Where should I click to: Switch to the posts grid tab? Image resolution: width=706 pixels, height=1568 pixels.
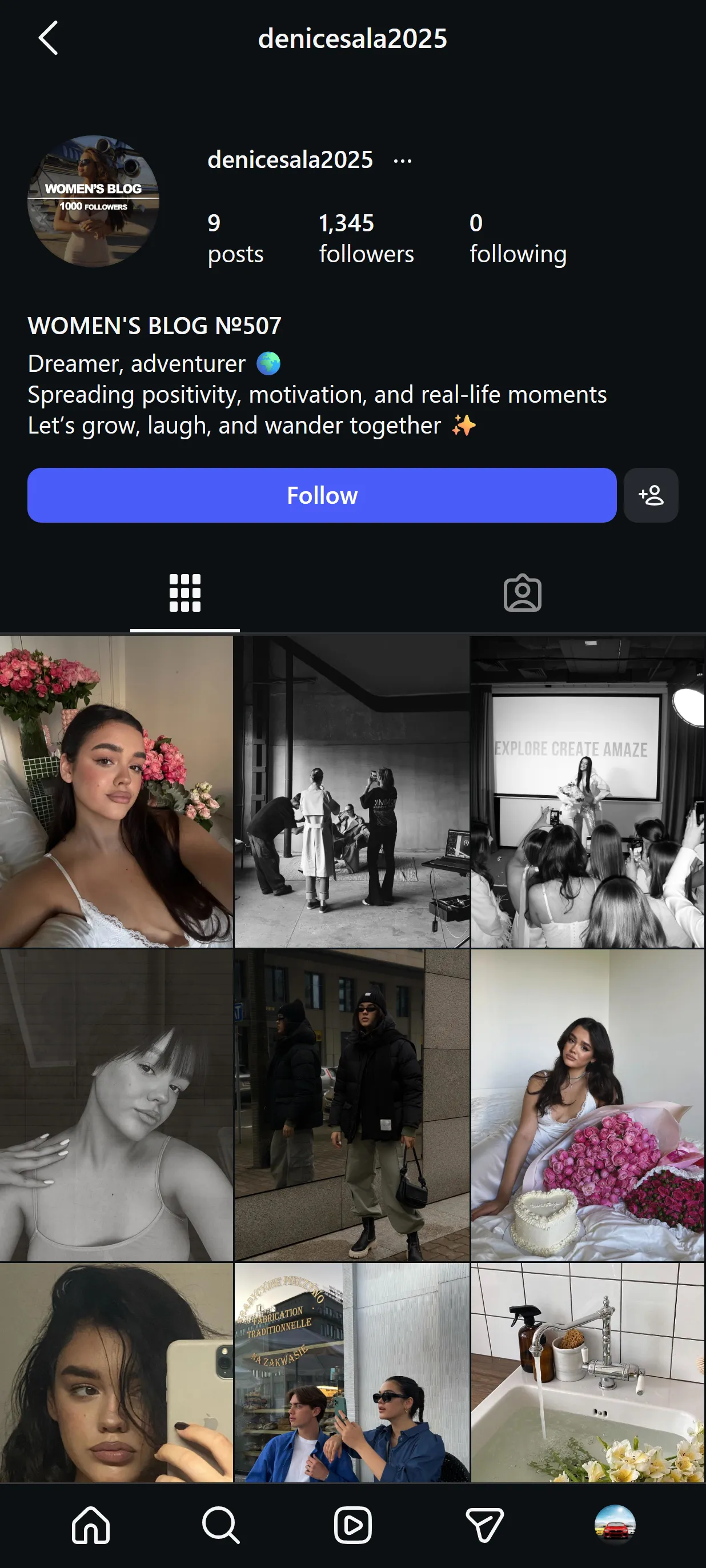184,593
